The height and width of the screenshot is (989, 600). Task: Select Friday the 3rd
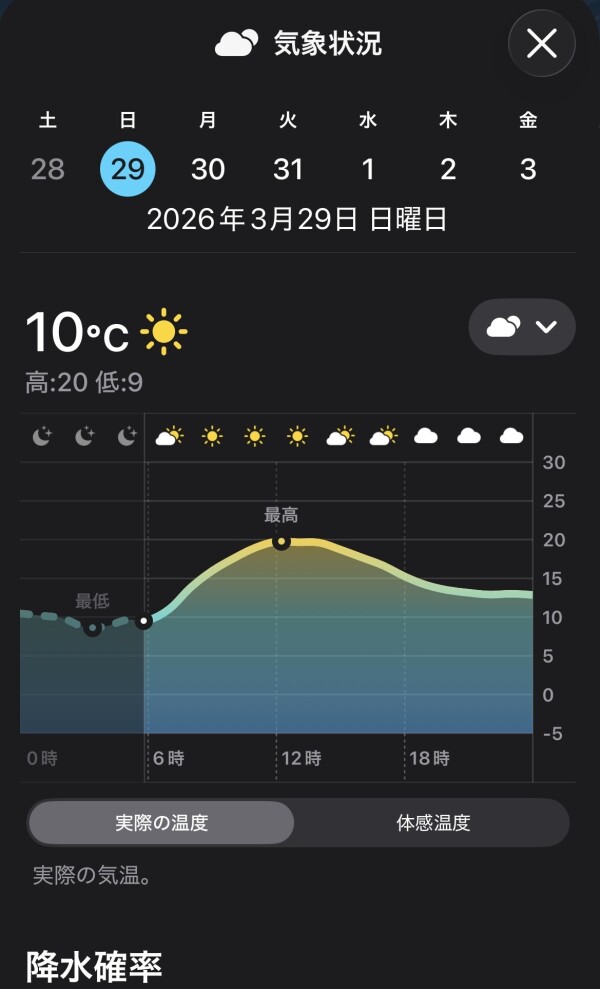point(528,168)
